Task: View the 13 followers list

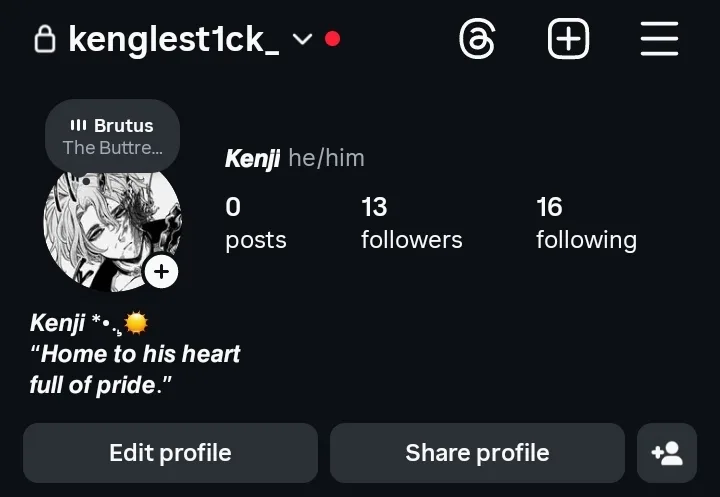Action: [411, 223]
